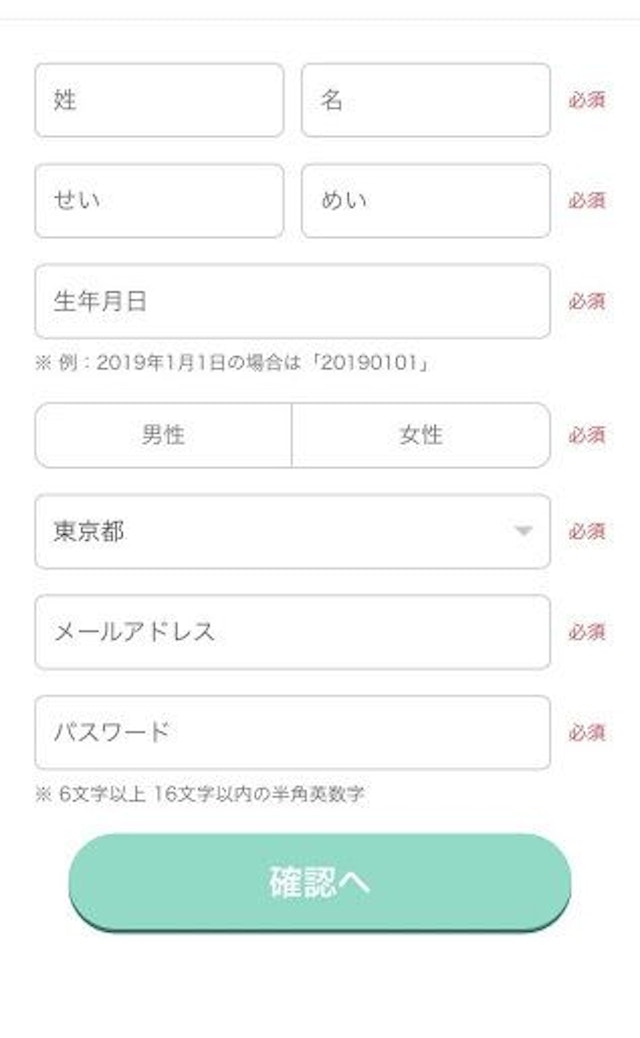
Task: Tap the 姓 (last name) field
Action: click(159, 100)
